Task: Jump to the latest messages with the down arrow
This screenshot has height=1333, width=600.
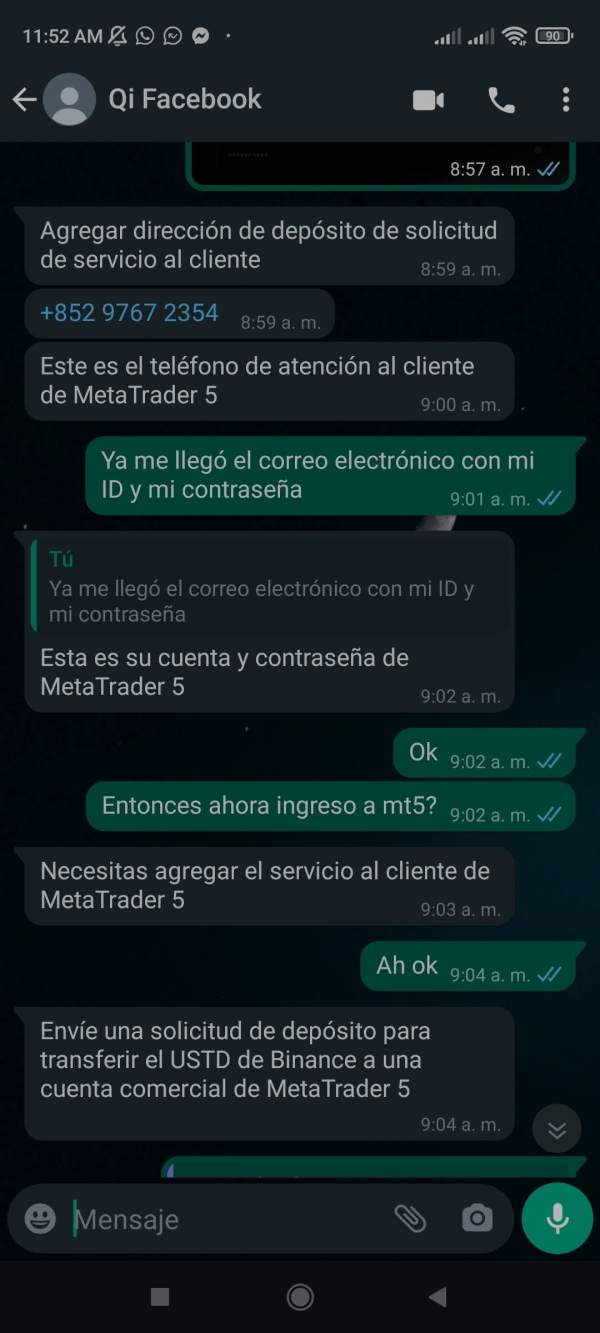Action: click(557, 1131)
